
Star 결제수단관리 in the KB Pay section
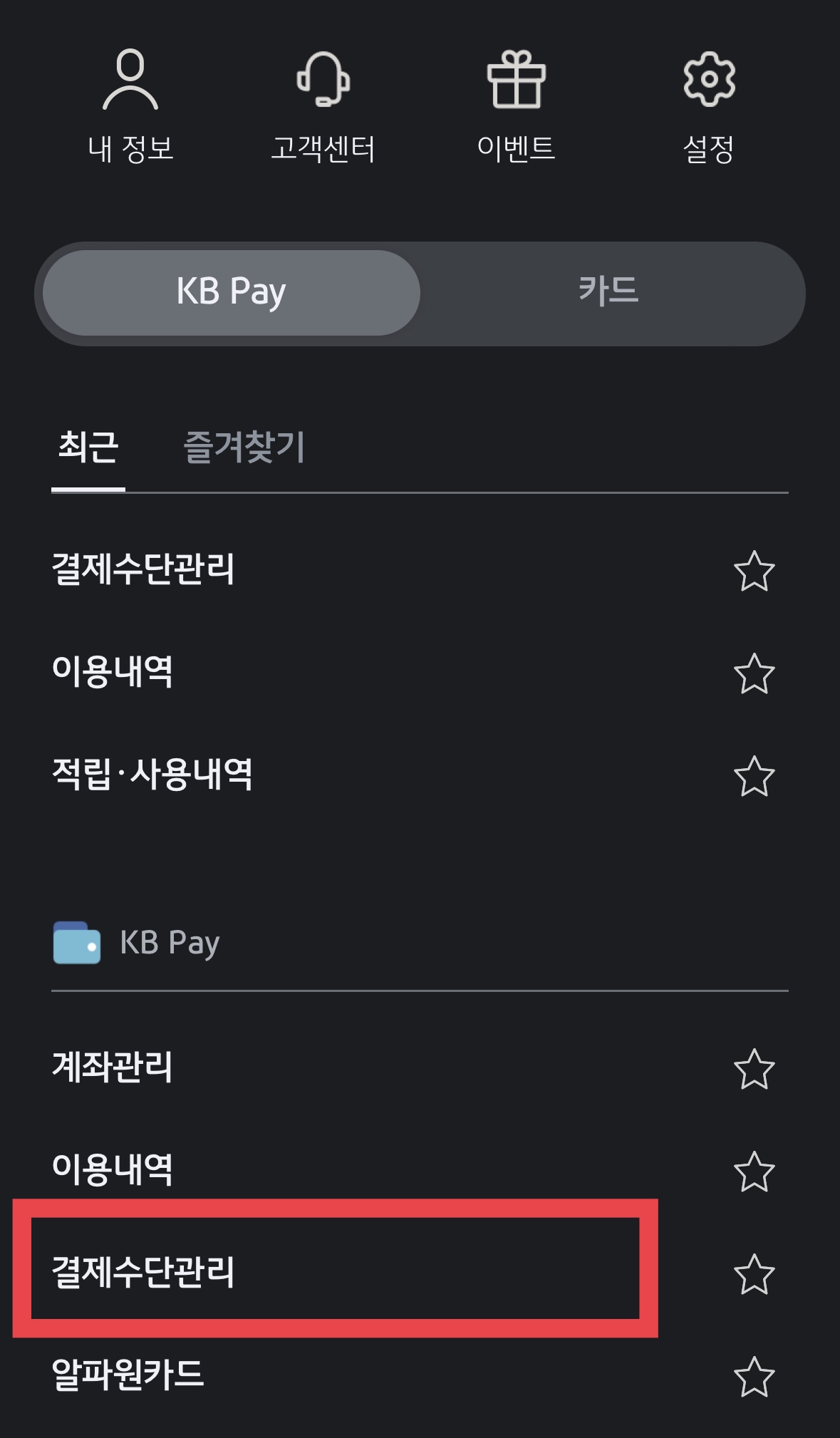coord(754,1274)
